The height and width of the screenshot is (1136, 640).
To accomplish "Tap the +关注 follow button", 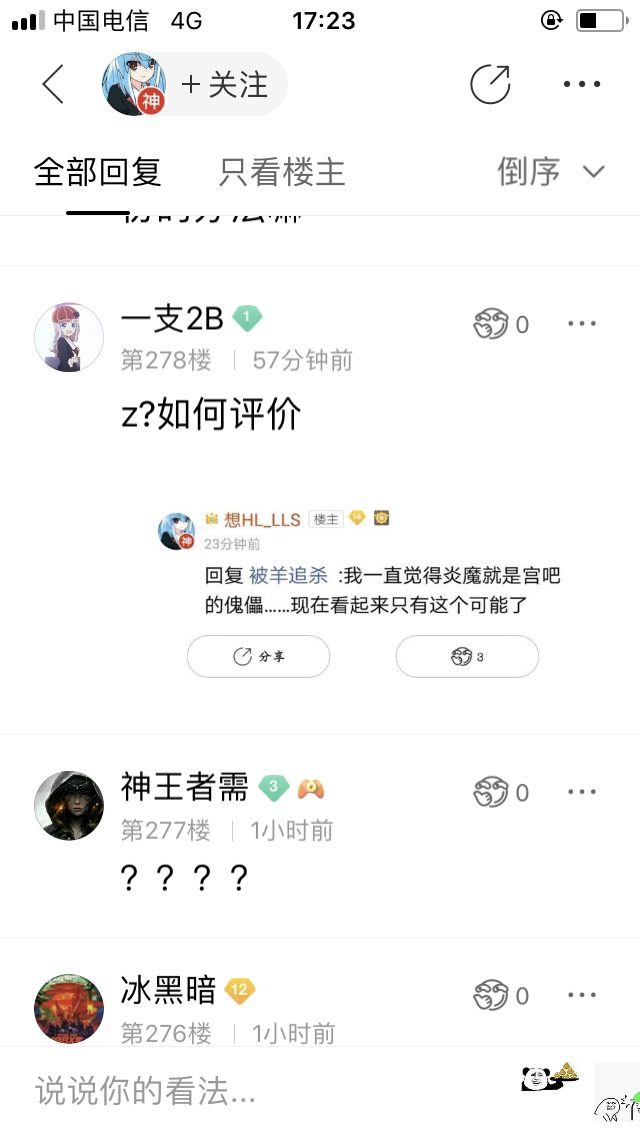I will (x=224, y=84).
